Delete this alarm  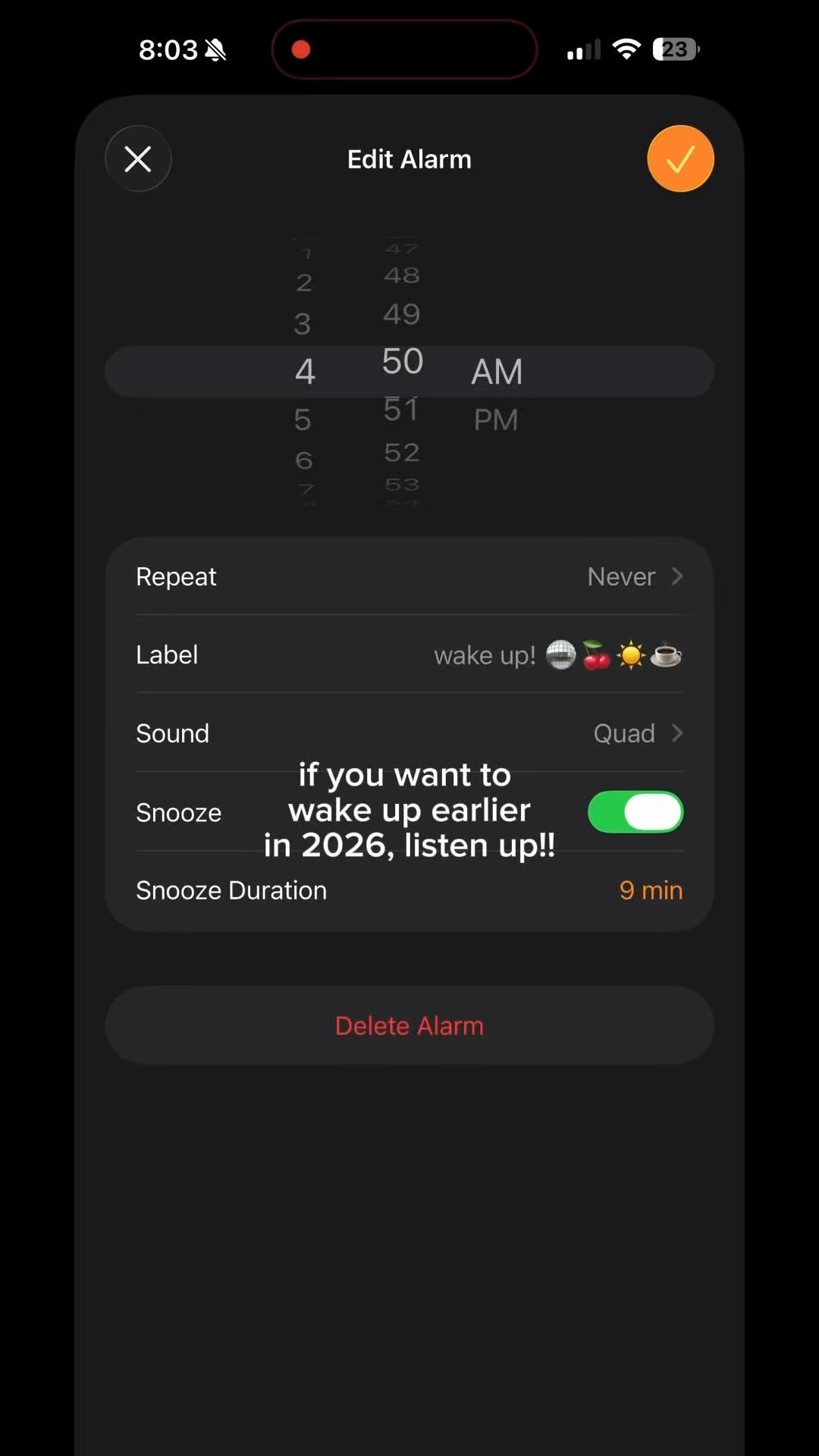click(409, 1026)
